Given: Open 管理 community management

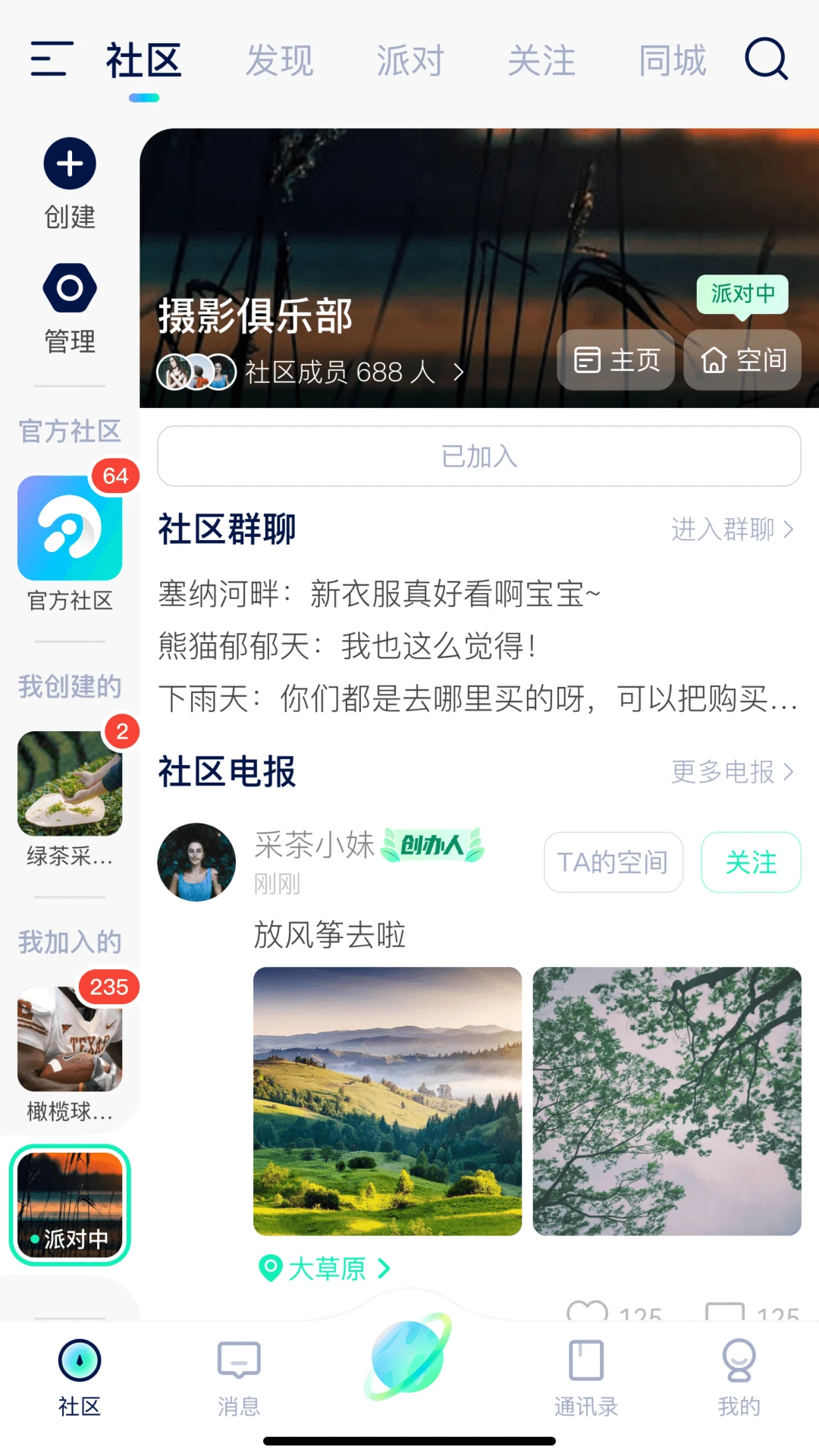Looking at the screenshot, I should [x=70, y=308].
